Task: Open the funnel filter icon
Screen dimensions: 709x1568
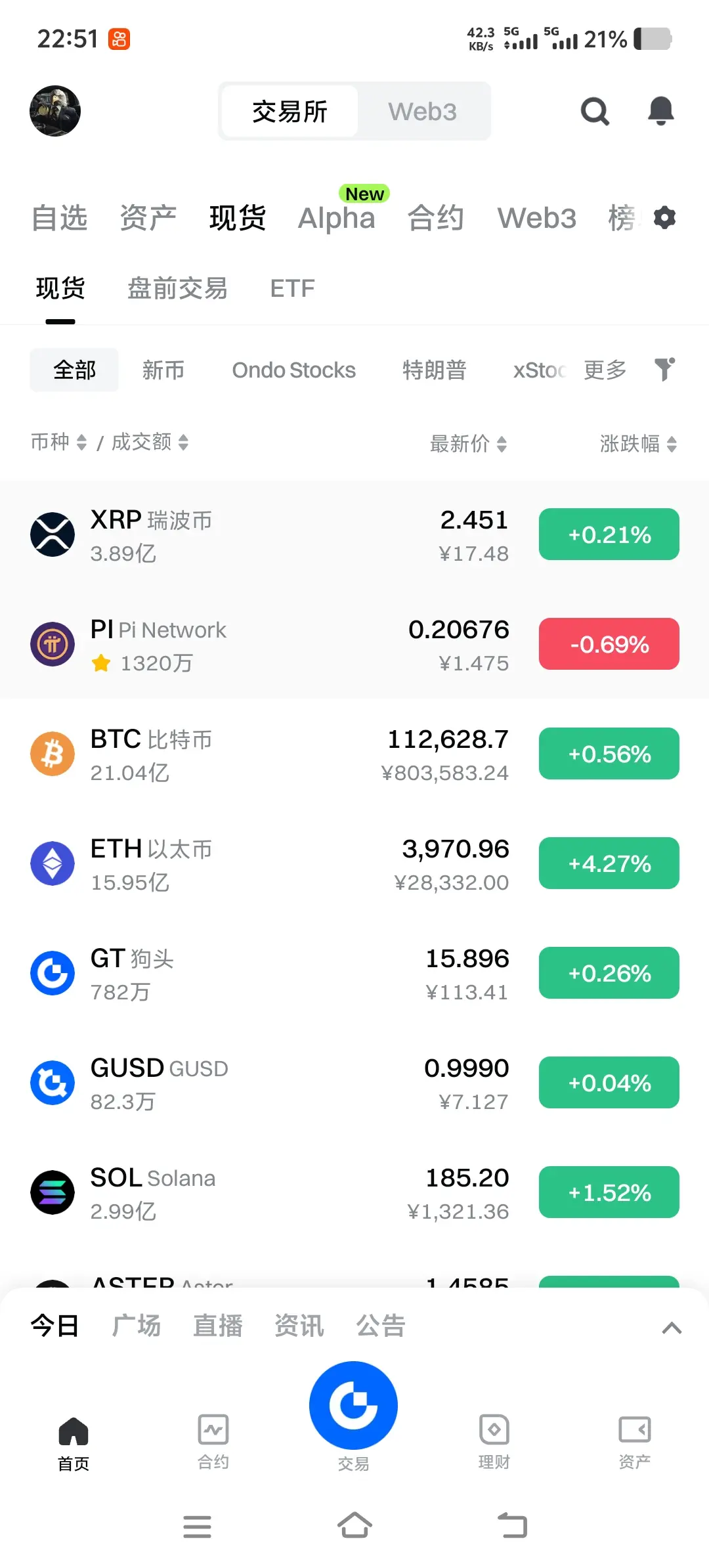Action: pyautogui.click(x=664, y=369)
